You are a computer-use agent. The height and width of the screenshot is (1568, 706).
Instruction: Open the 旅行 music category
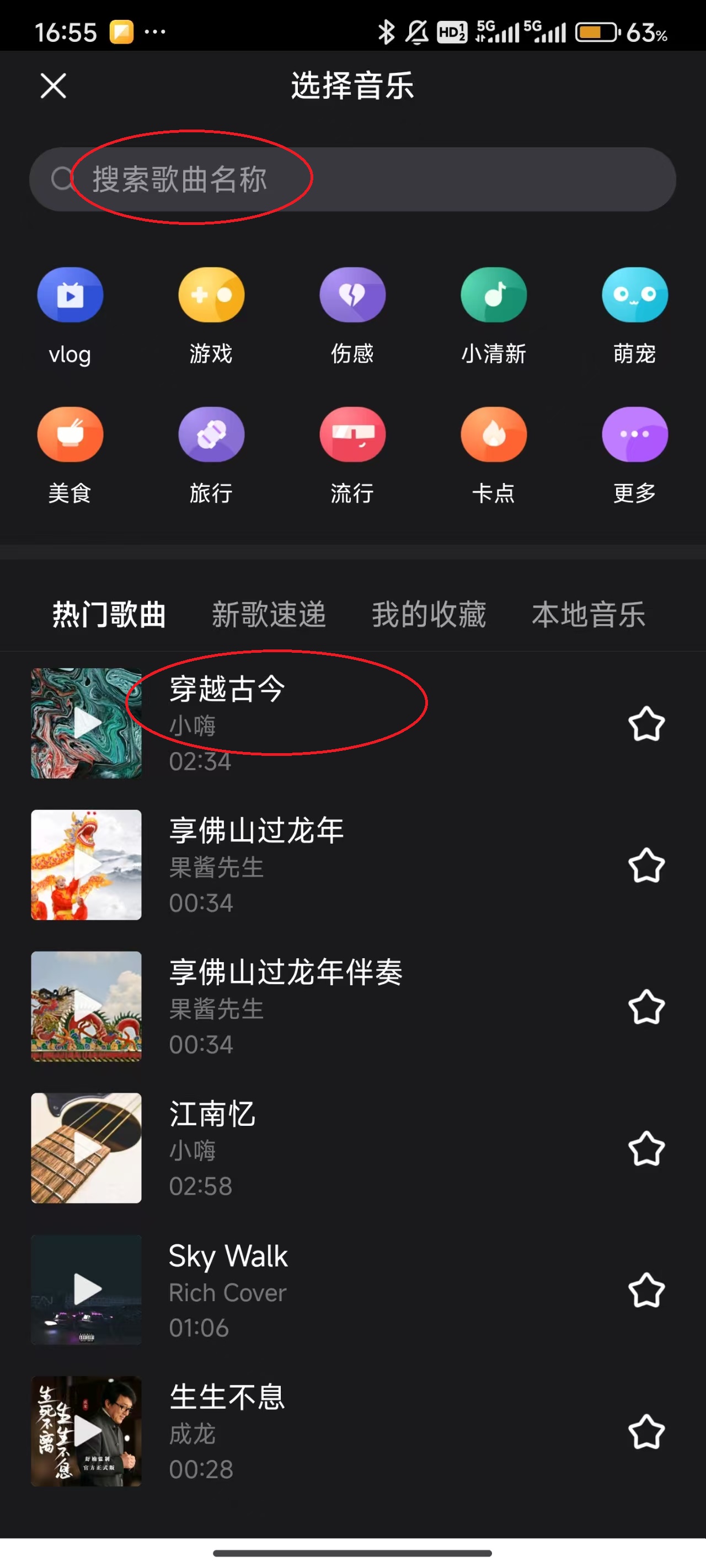(211, 434)
